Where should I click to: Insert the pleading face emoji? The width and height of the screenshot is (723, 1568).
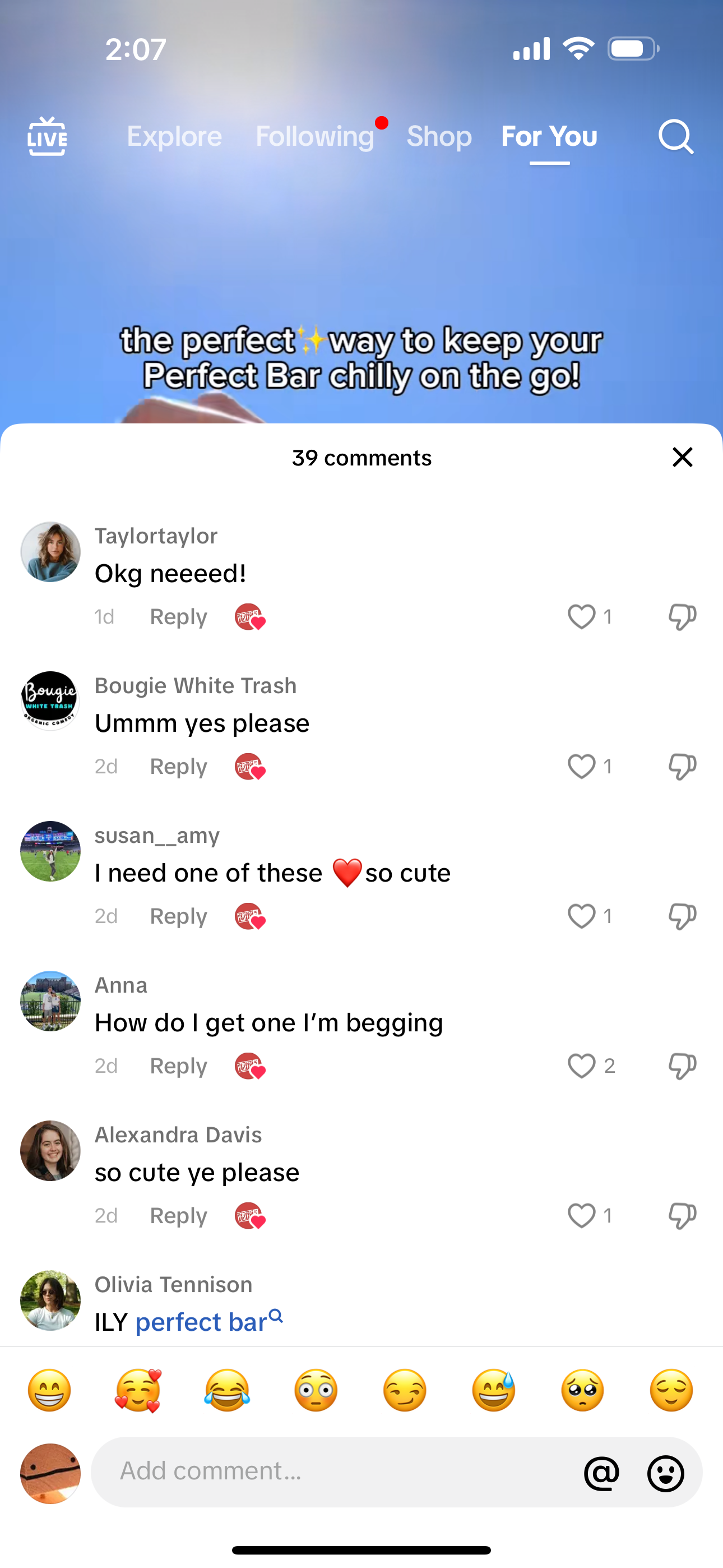(582, 1390)
